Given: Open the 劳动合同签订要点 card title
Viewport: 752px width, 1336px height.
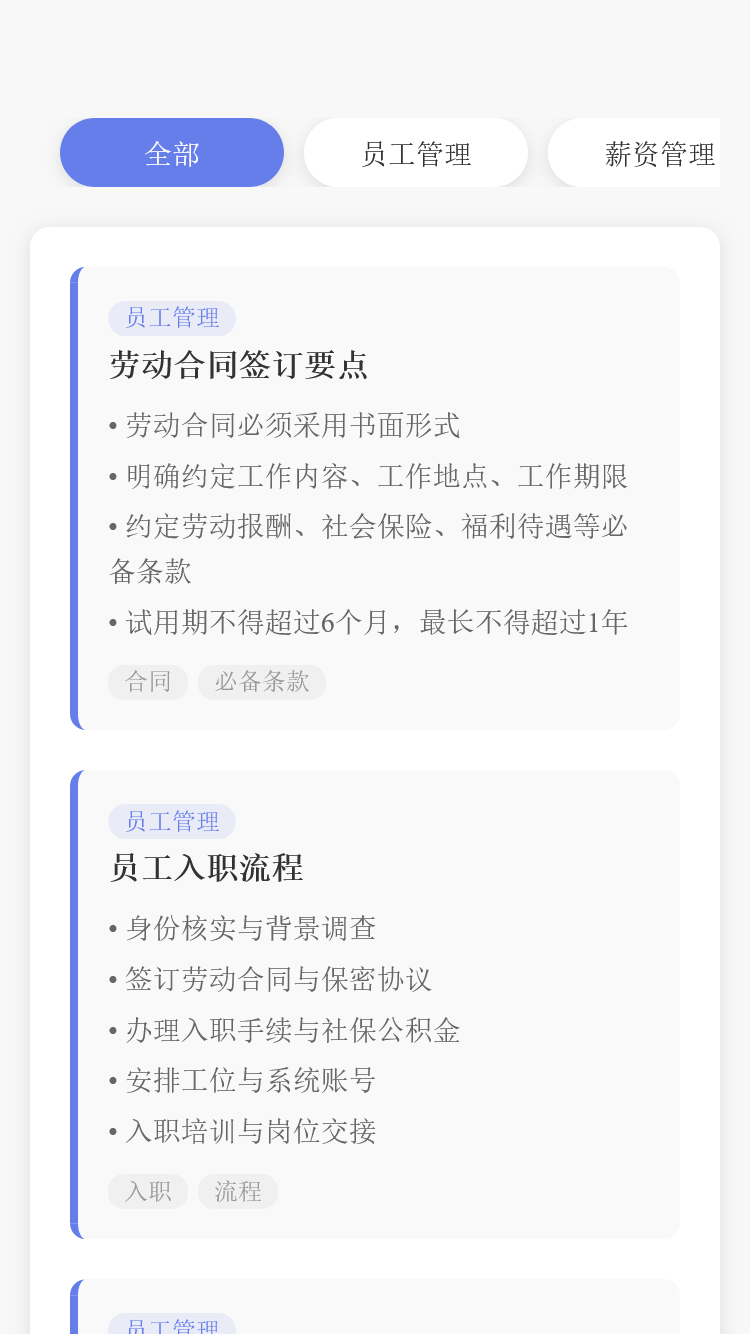Looking at the screenshot, I should click(x=240, y=365).
